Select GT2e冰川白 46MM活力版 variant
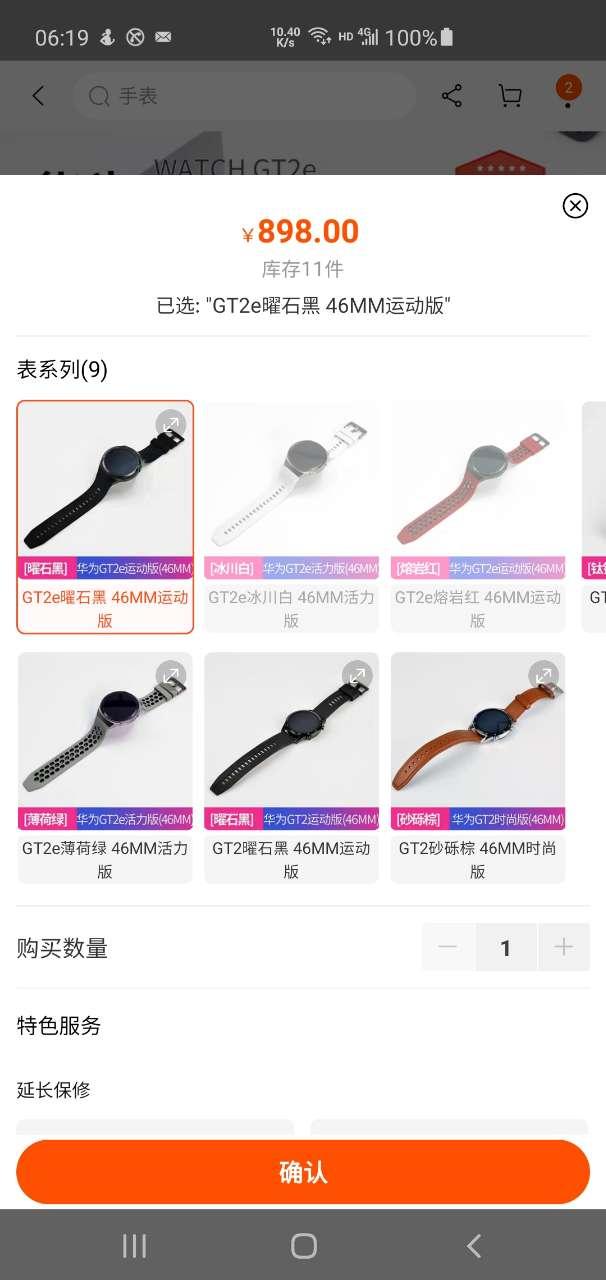Screen dimensions: 606x1280 [x=291, y=516]
